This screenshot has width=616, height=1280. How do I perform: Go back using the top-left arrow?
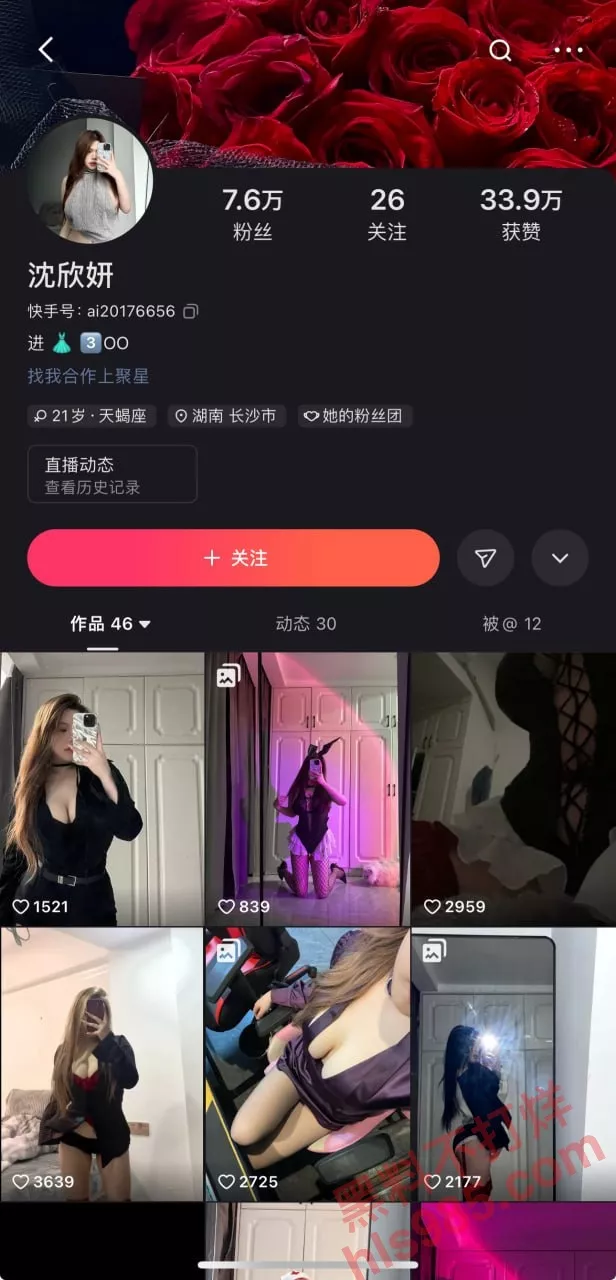click(45, 50)
